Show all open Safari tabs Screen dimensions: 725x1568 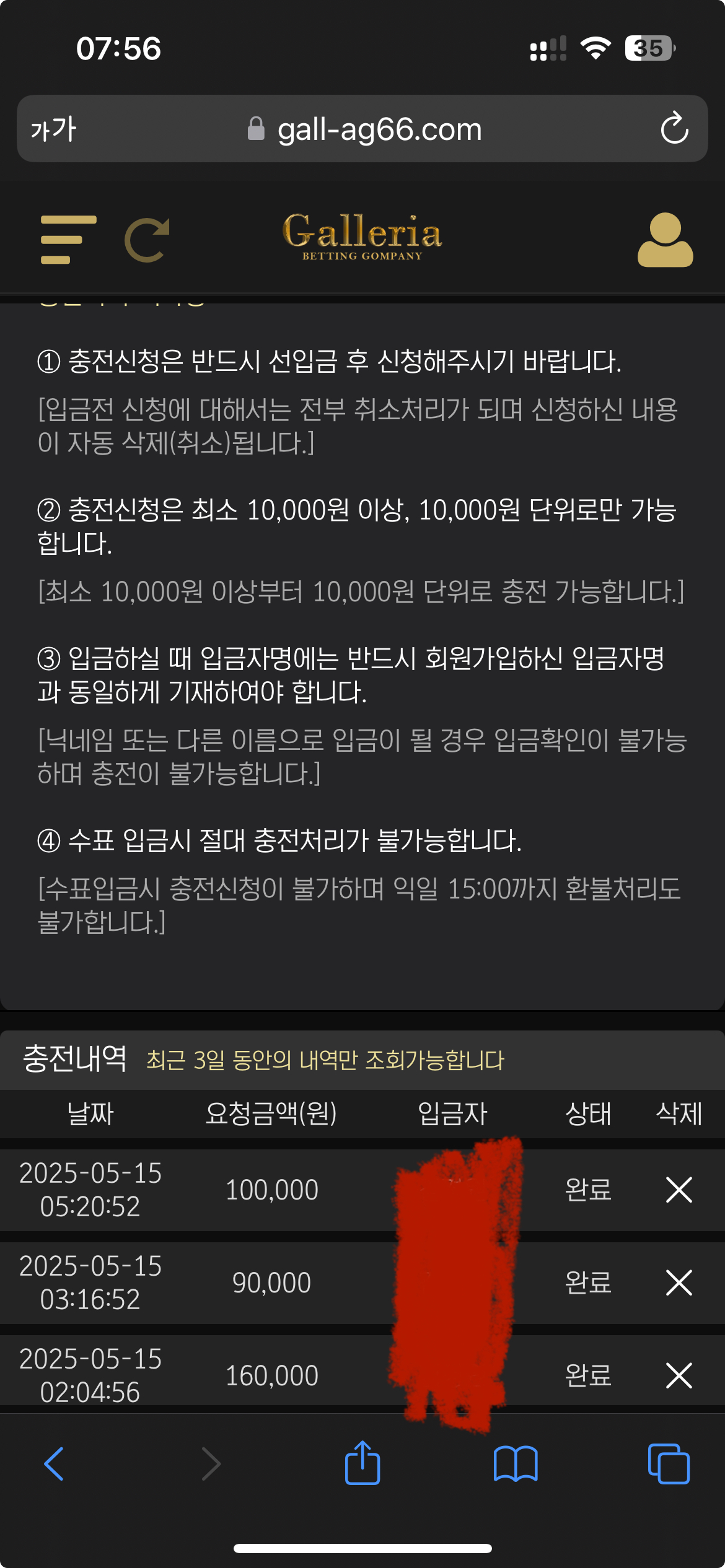[x=668, y=1464]
